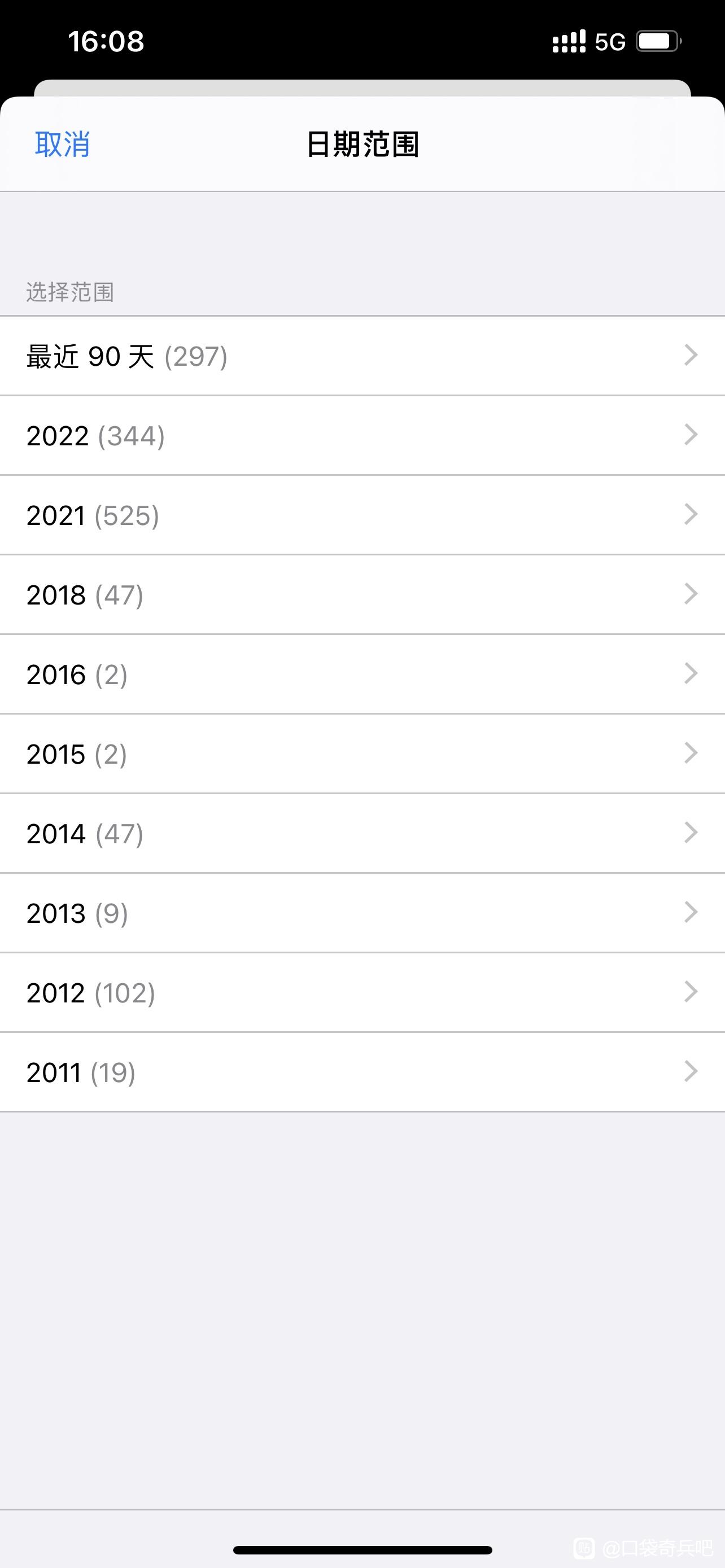Pick the 2015 row
This screenshot has width=725, height=1568.
(x=362, y=754)
